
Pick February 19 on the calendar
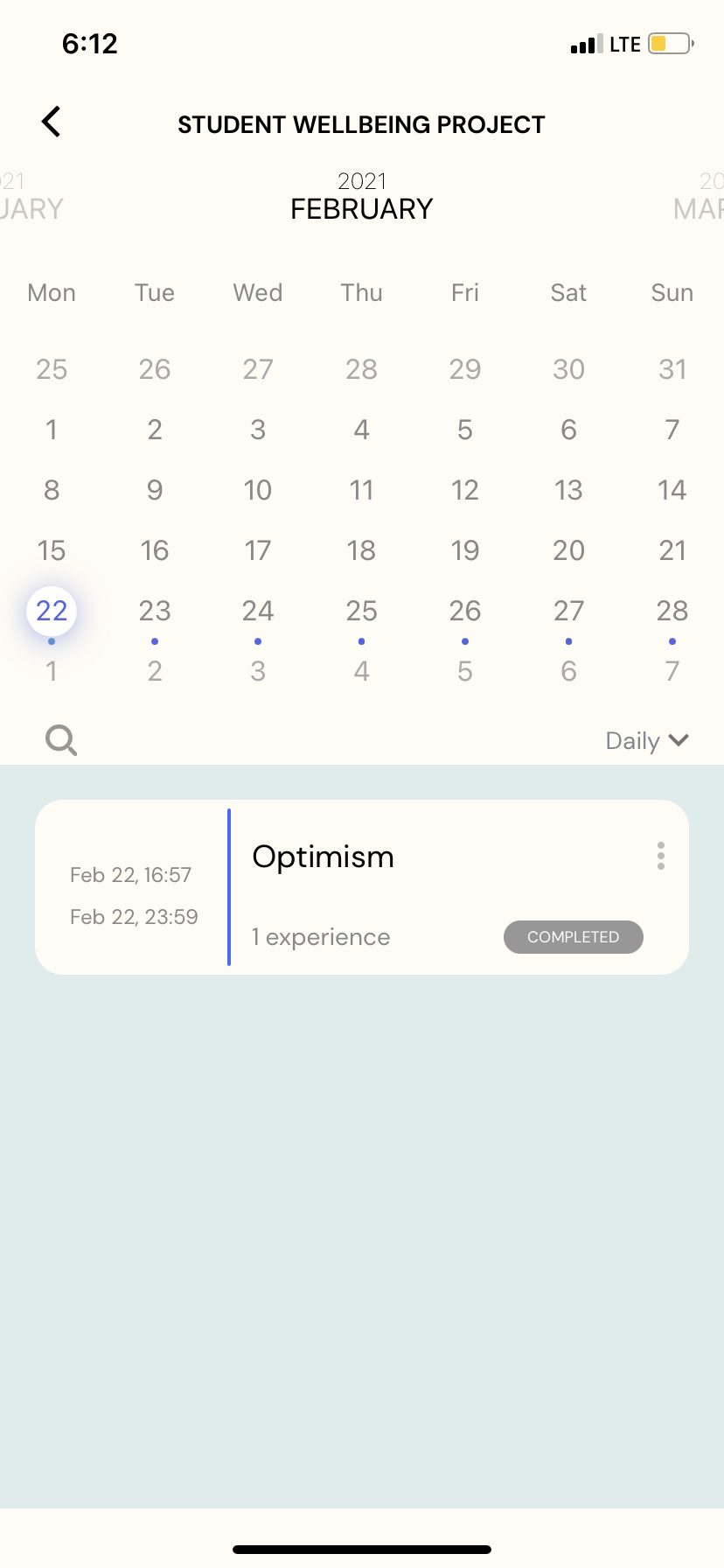465,550
